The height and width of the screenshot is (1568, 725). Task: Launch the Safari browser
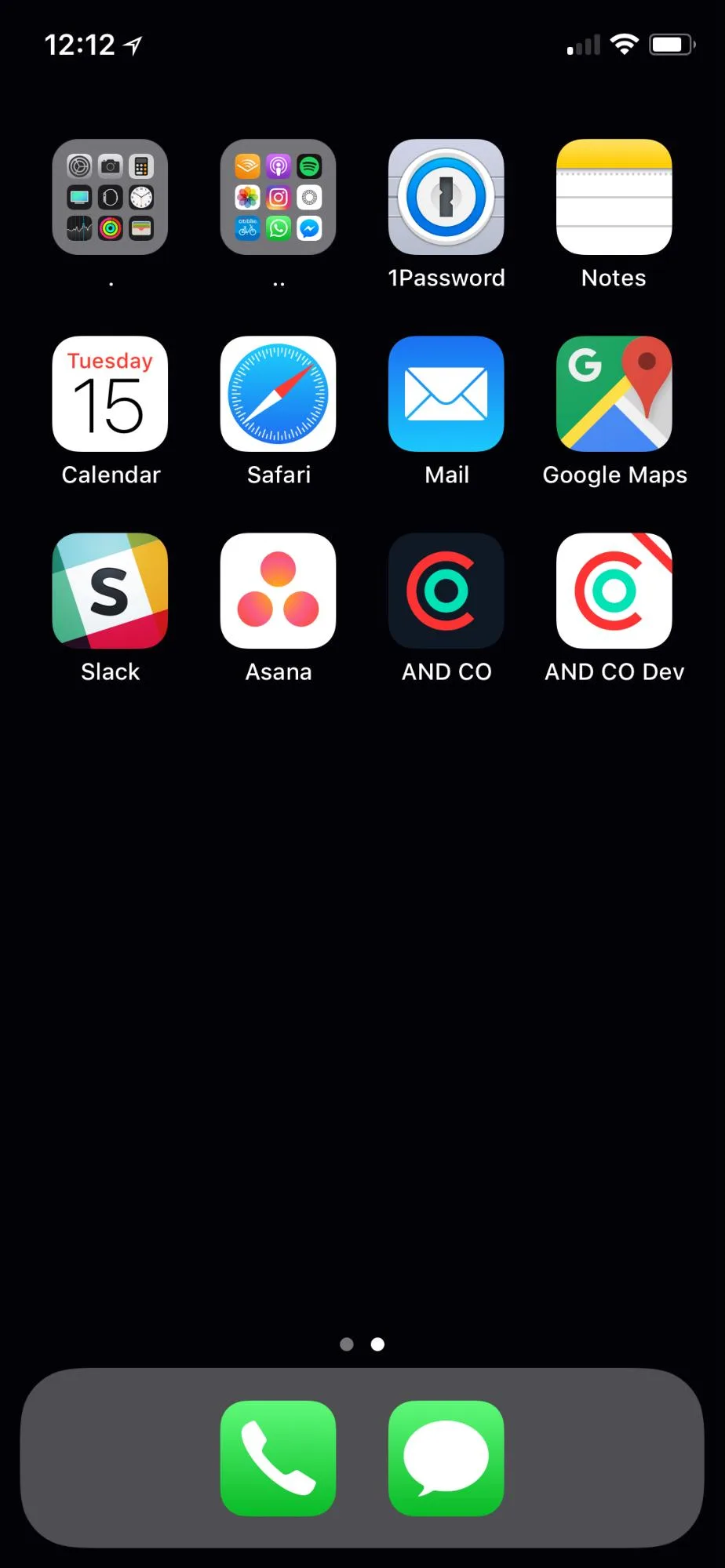click(278, 394)
